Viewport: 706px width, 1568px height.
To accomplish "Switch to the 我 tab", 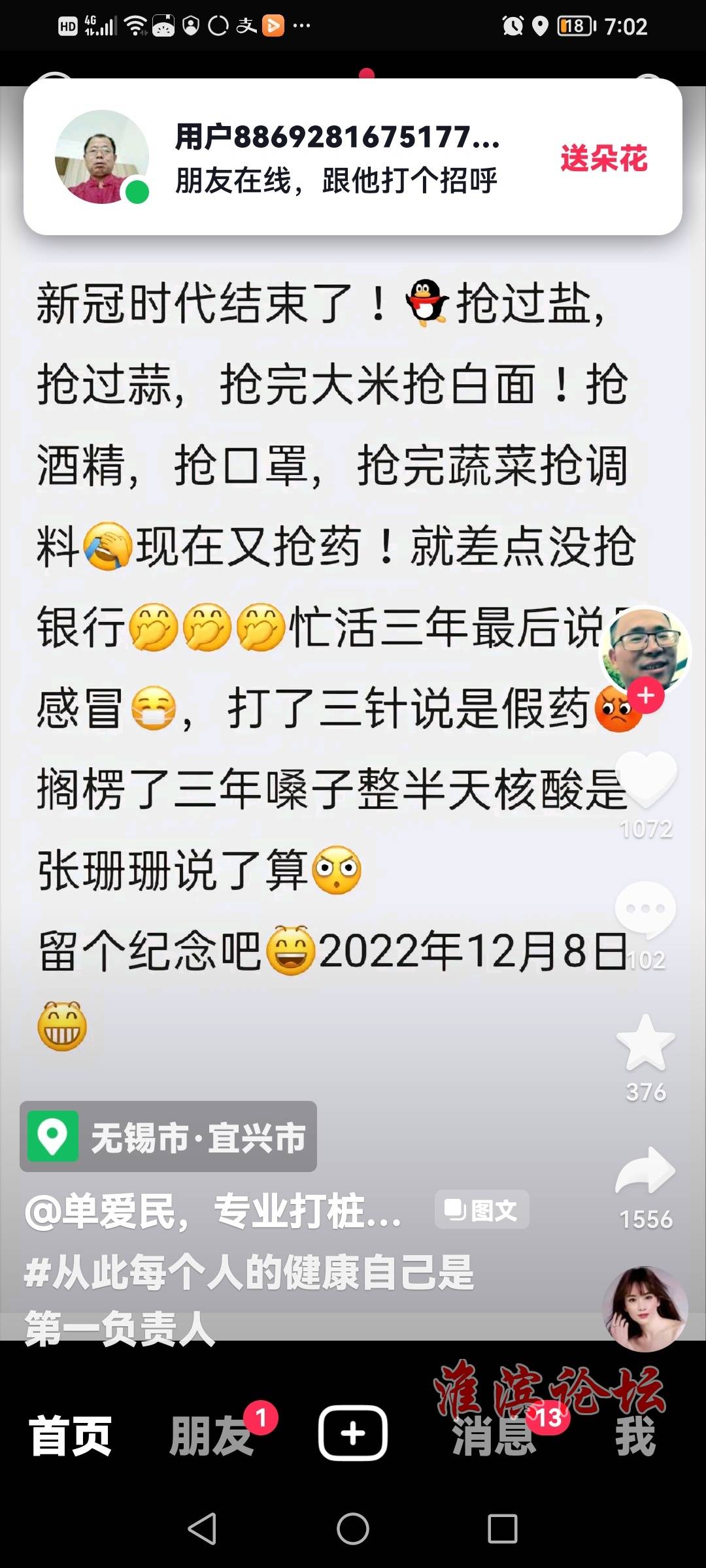I will click(x=635, y=1436).
